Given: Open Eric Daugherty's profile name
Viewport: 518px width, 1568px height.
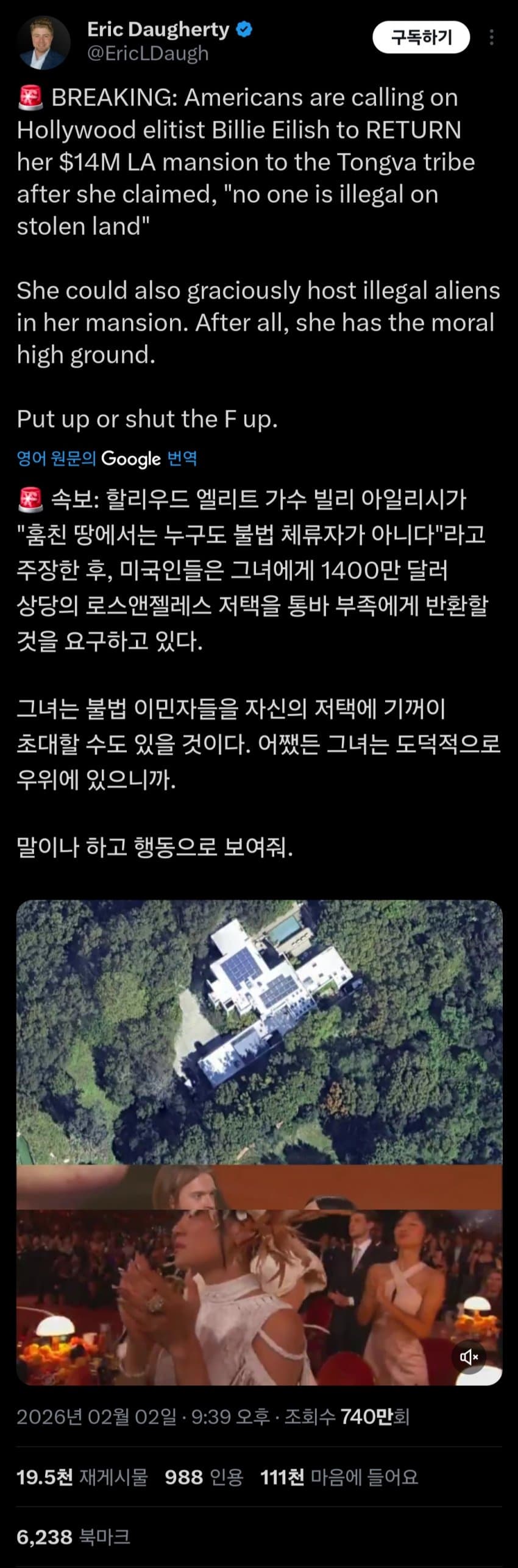Looking at the screenshot, I should coord(158,29).
